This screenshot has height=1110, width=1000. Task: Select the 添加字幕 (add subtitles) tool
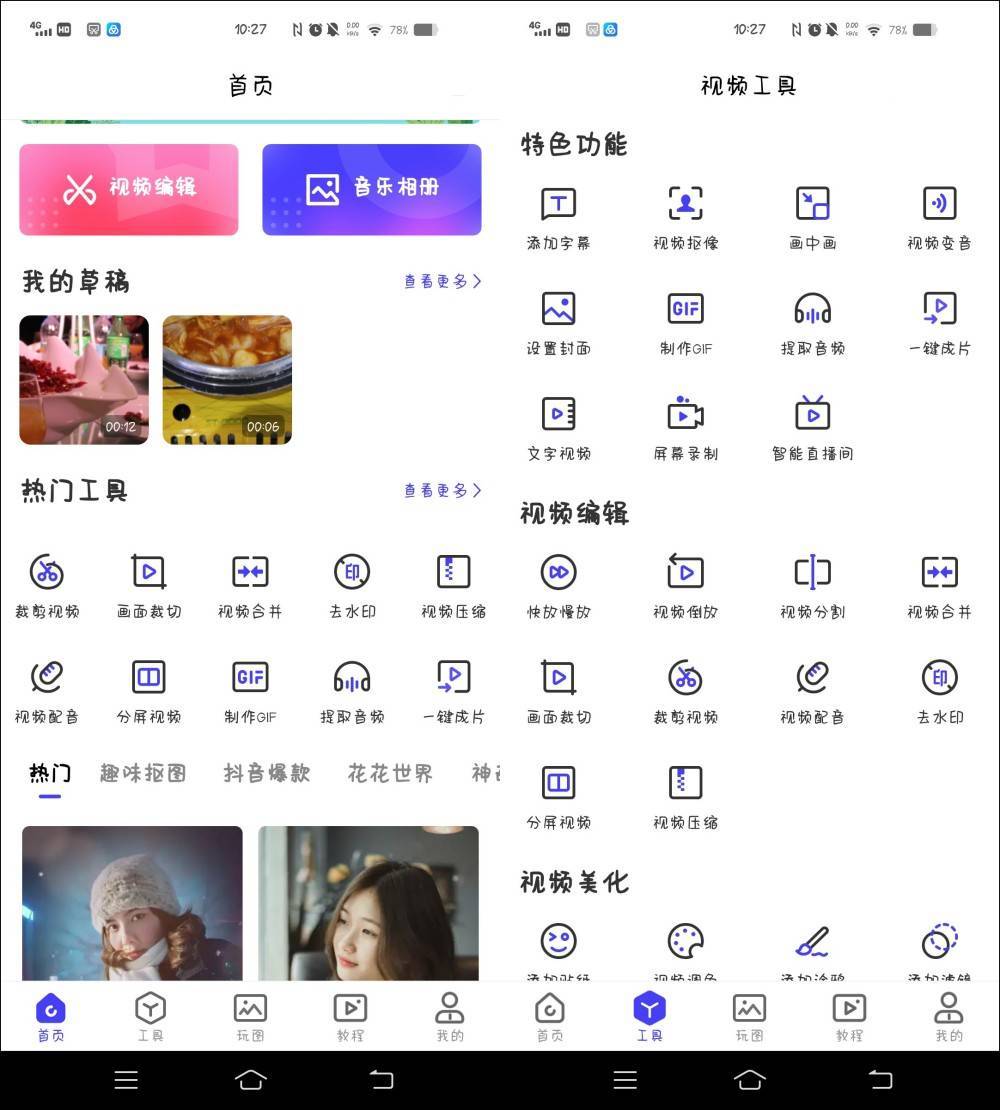coord(557,215)
